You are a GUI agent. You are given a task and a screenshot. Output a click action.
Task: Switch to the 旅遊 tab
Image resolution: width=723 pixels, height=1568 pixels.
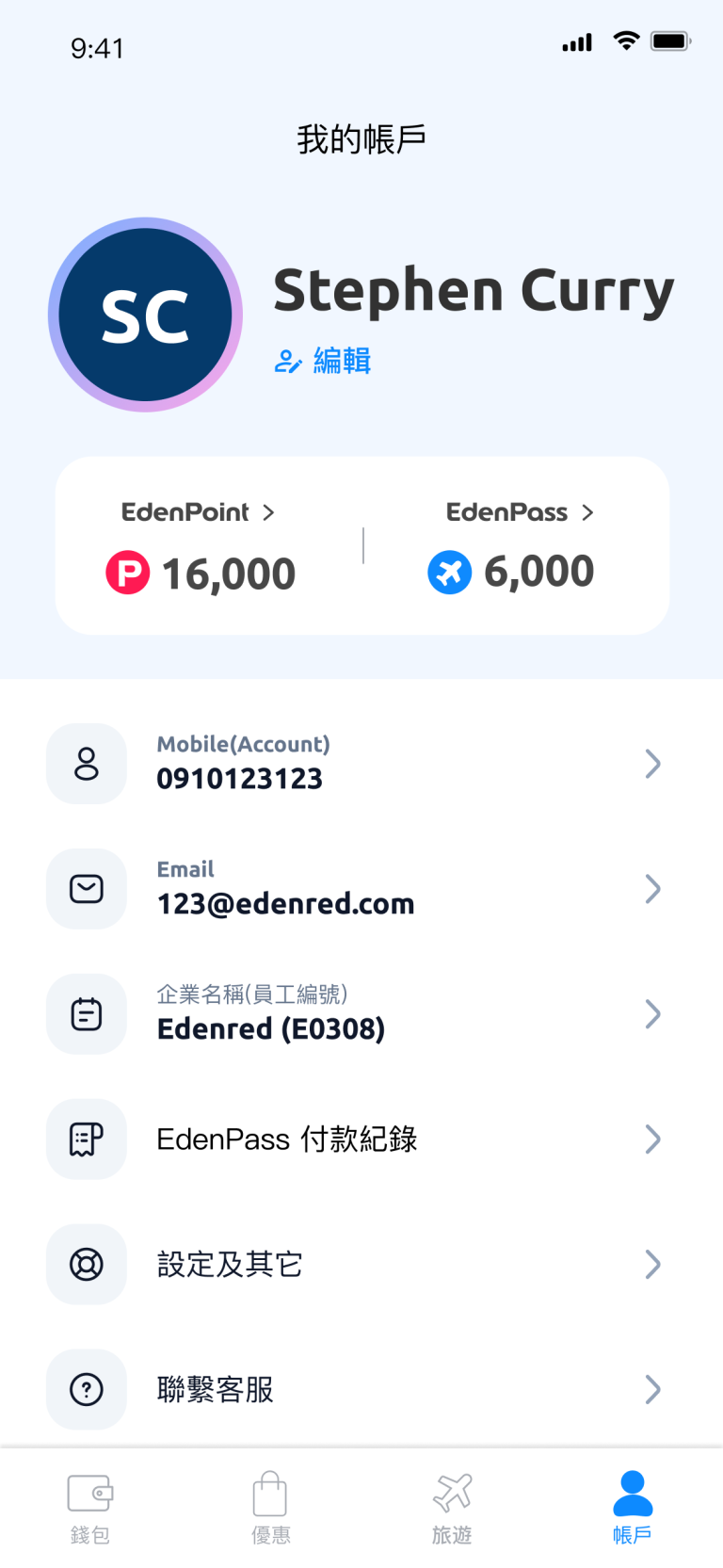tap(452, 1507)
